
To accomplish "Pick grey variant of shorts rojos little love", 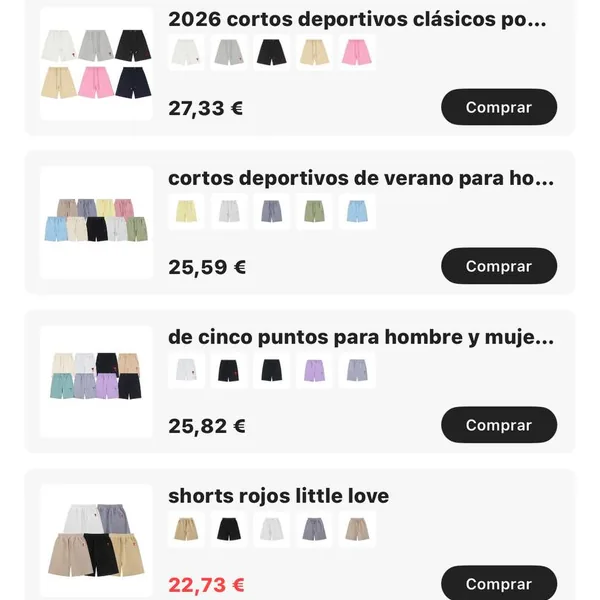I will [314, 528].
